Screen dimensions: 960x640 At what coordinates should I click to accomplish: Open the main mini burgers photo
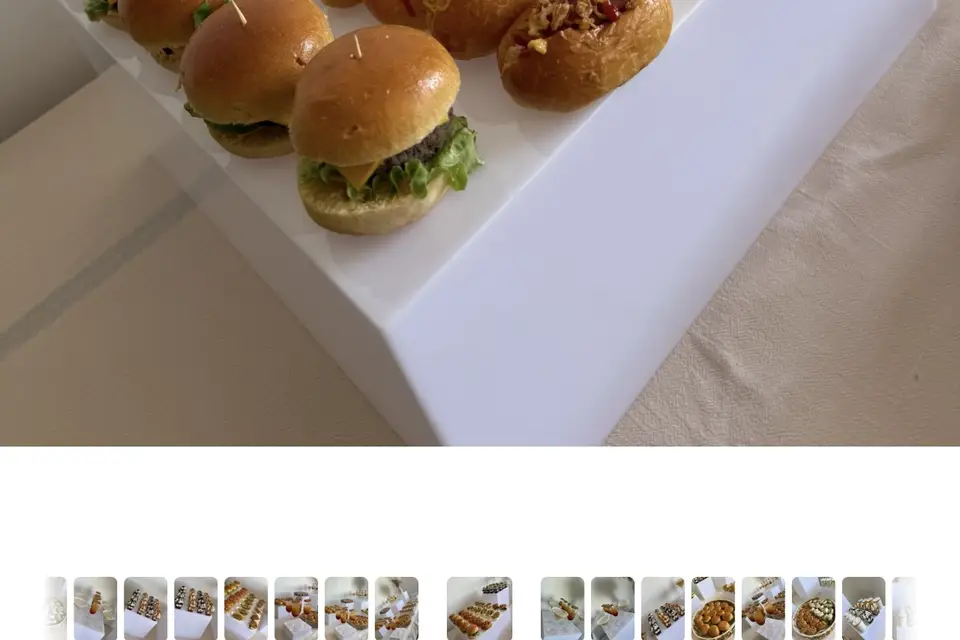480,222
